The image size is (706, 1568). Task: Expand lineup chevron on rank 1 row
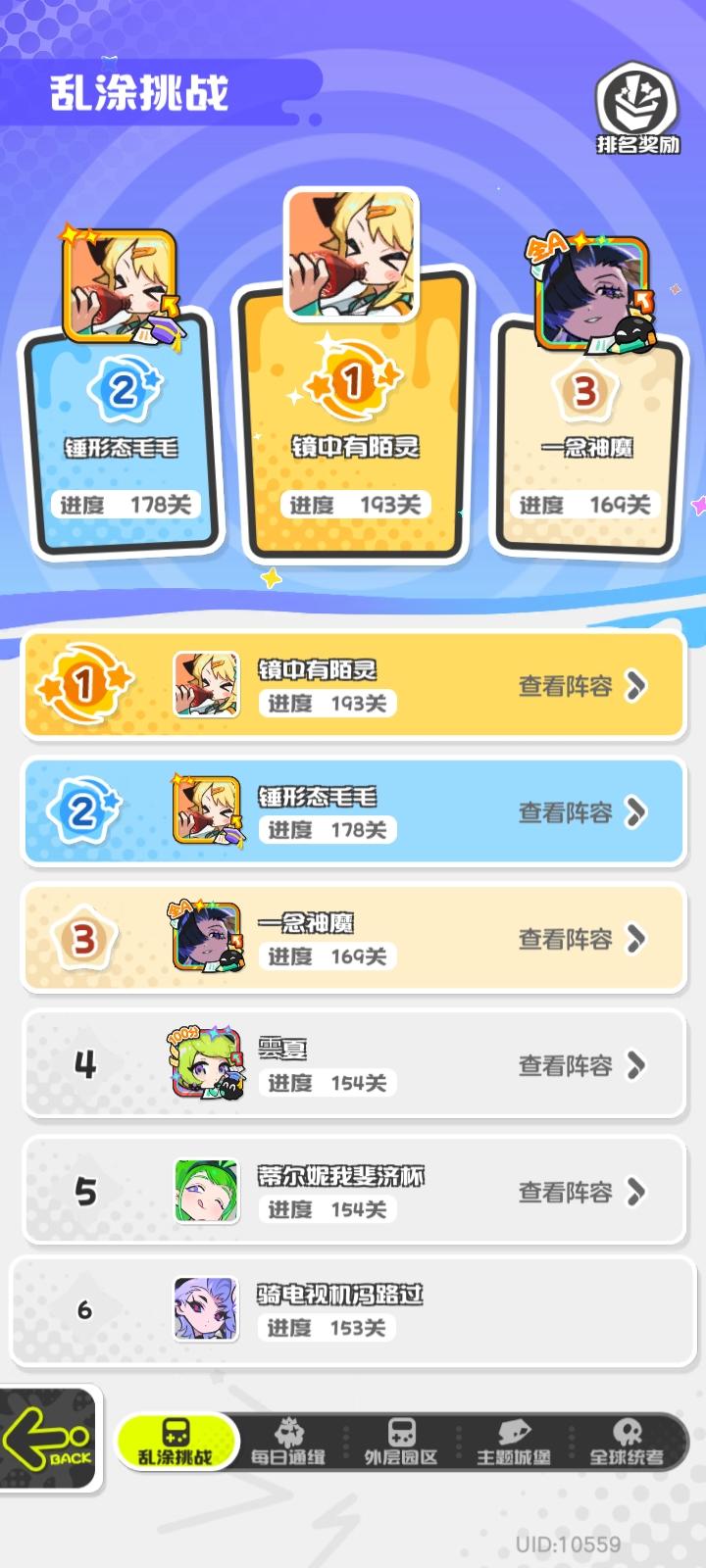pyautogui.click(x=638, y=686)
